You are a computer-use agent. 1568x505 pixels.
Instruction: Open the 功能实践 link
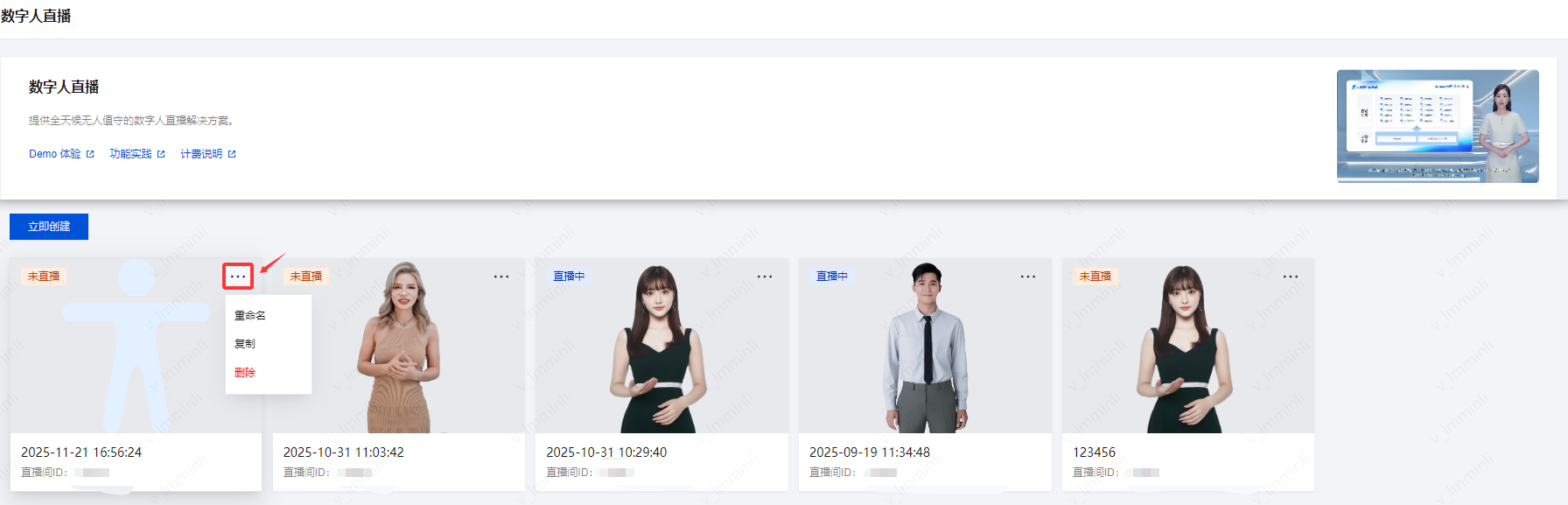pyautogui.click(x=136, y=154)
